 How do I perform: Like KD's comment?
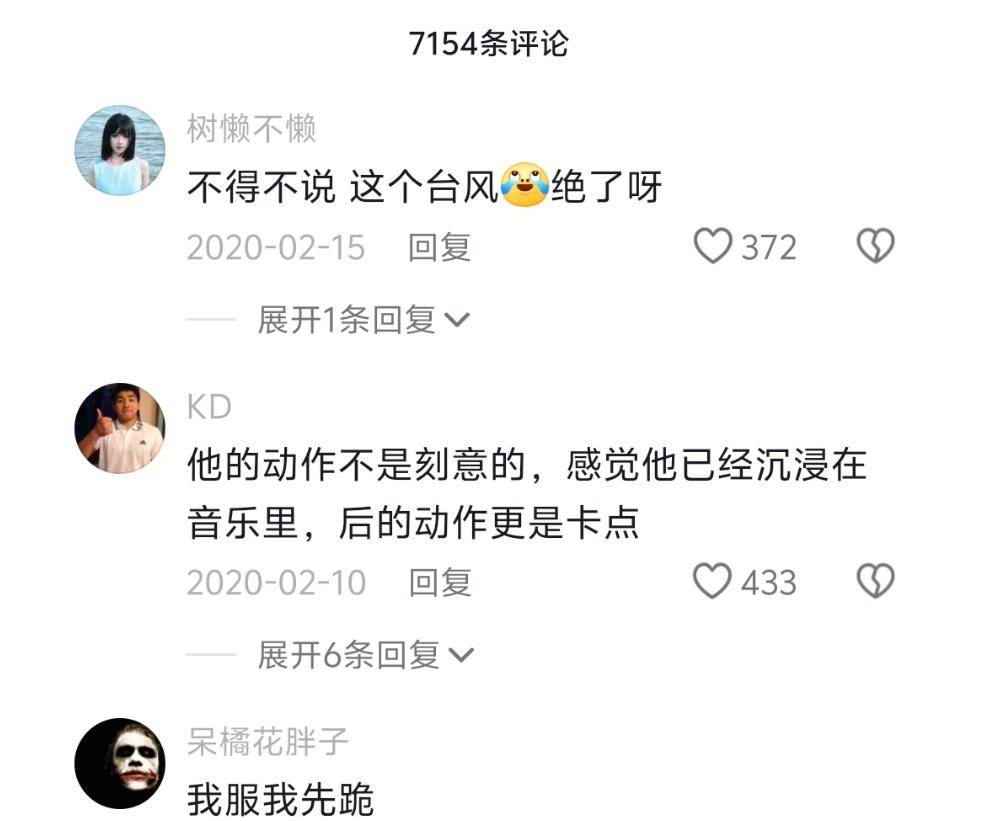(713, 582)
